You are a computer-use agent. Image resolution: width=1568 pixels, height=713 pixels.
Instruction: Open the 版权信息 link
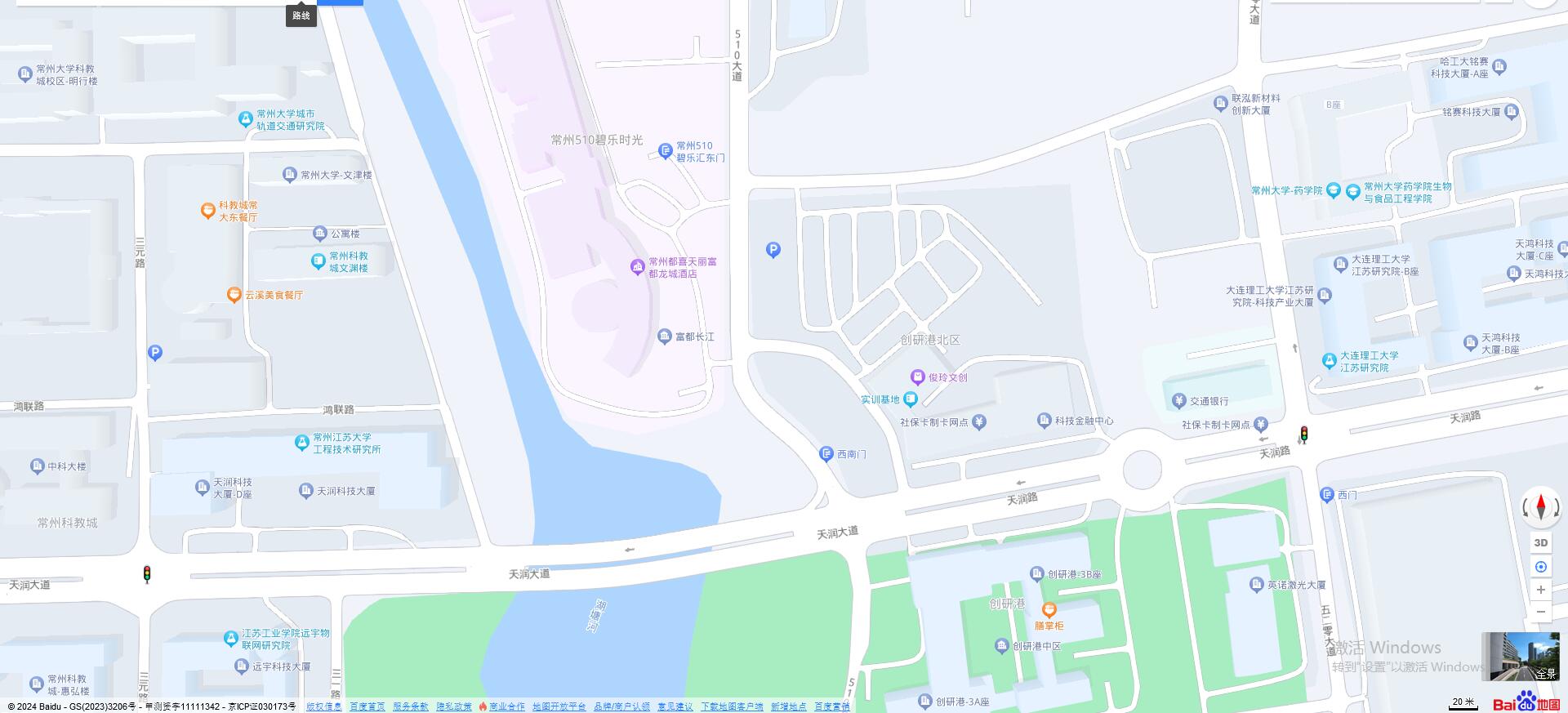(x=323, y=706)
